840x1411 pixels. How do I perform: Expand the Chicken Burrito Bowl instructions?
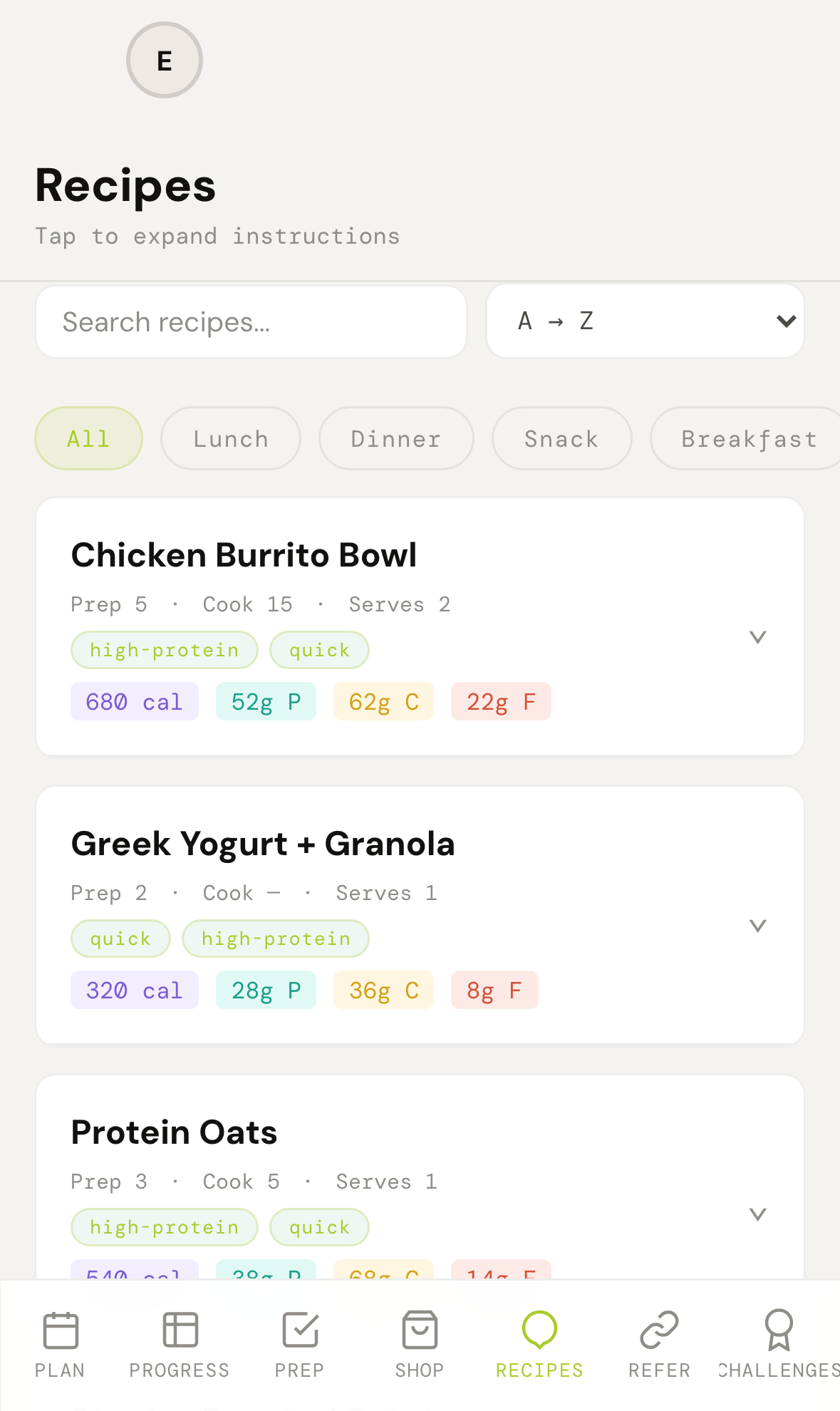coord(758,636)
